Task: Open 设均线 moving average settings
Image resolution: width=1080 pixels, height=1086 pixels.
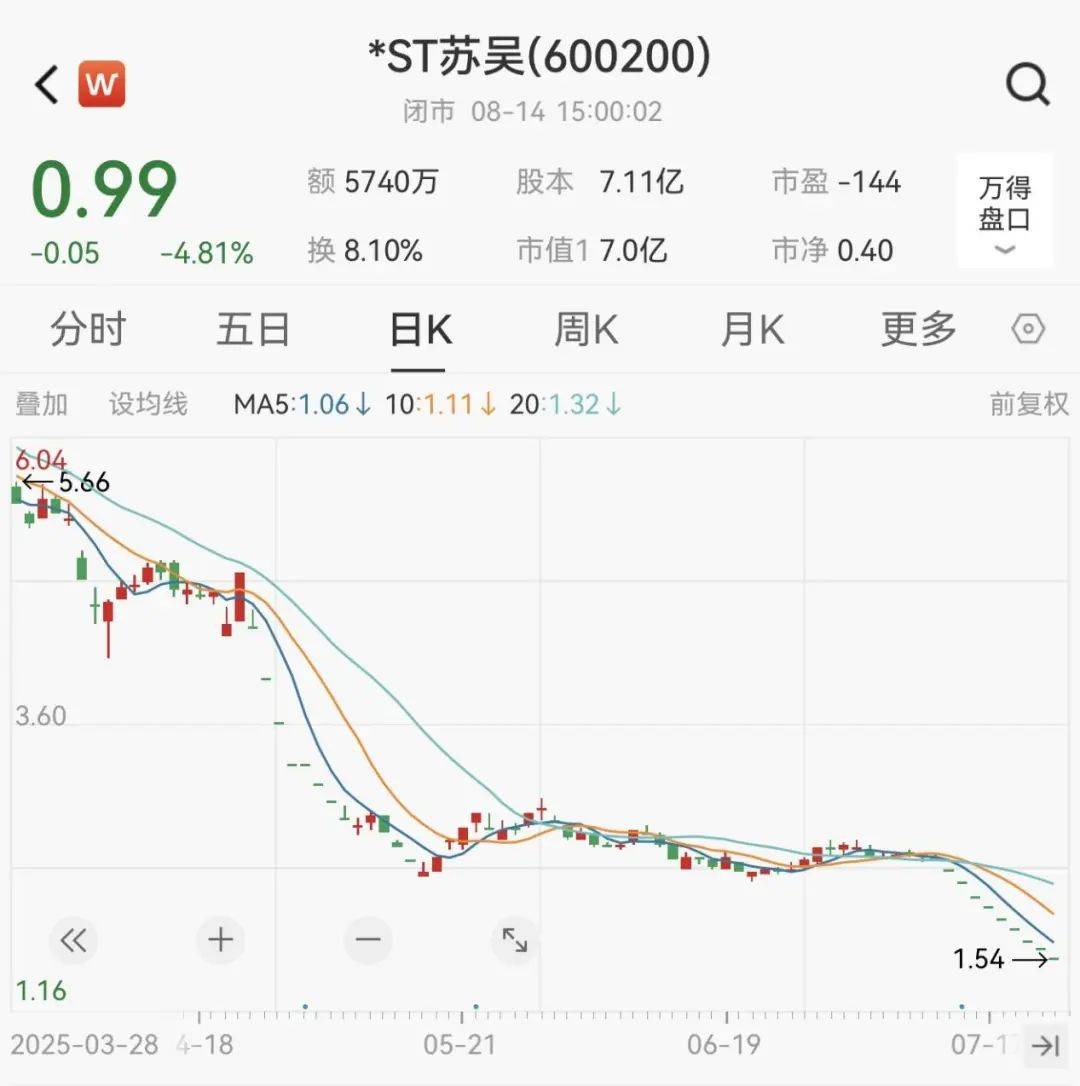Action: pyautogui.click(x=146, y=404)
